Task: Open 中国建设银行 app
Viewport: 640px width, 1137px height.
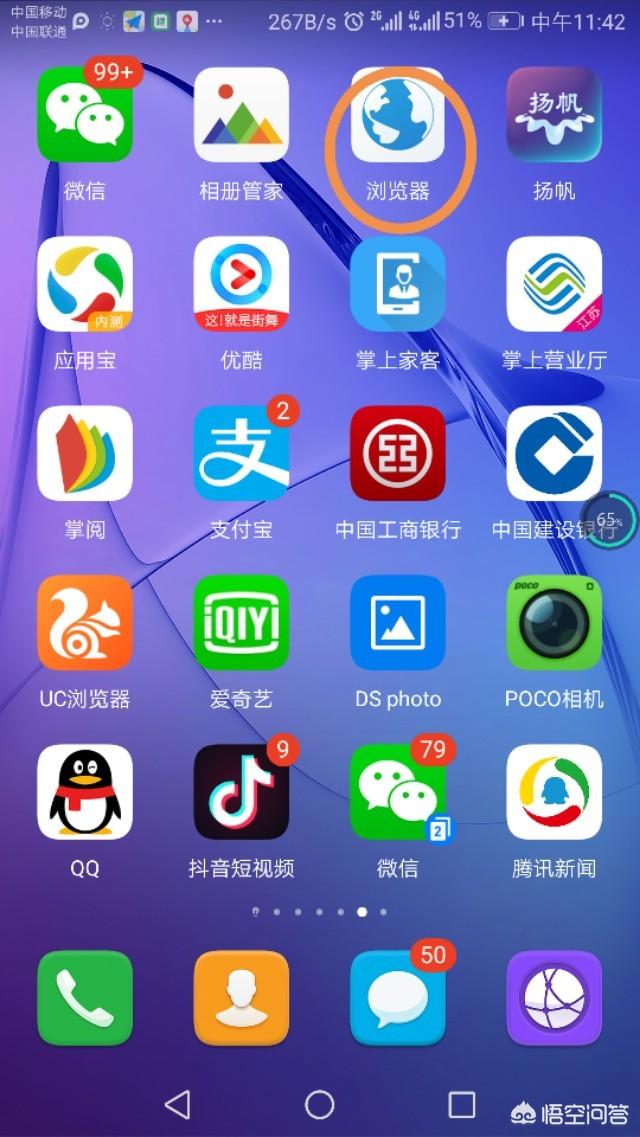Action: point(553,453)
